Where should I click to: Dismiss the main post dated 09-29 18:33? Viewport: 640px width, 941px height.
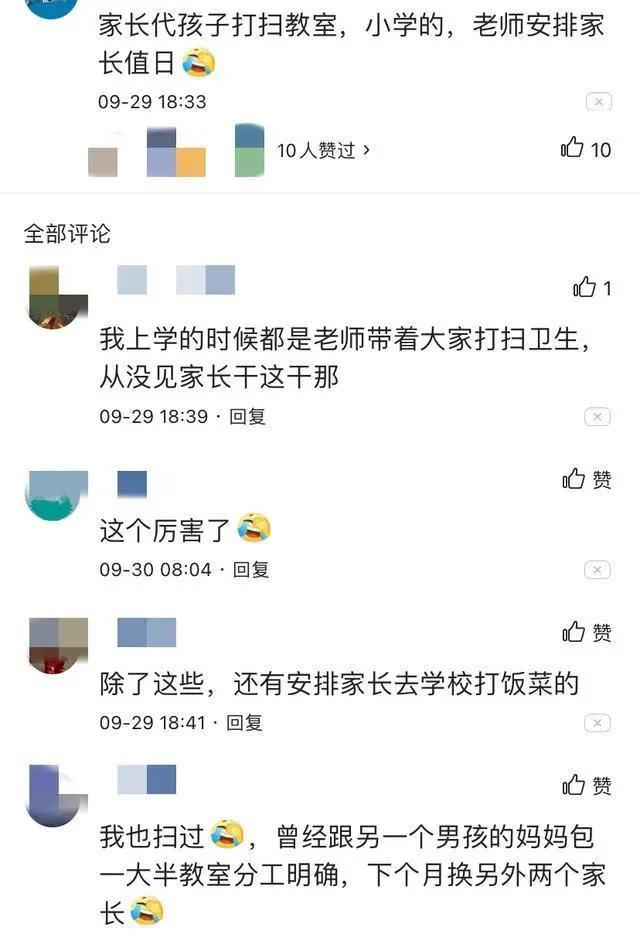pos(597,102)
